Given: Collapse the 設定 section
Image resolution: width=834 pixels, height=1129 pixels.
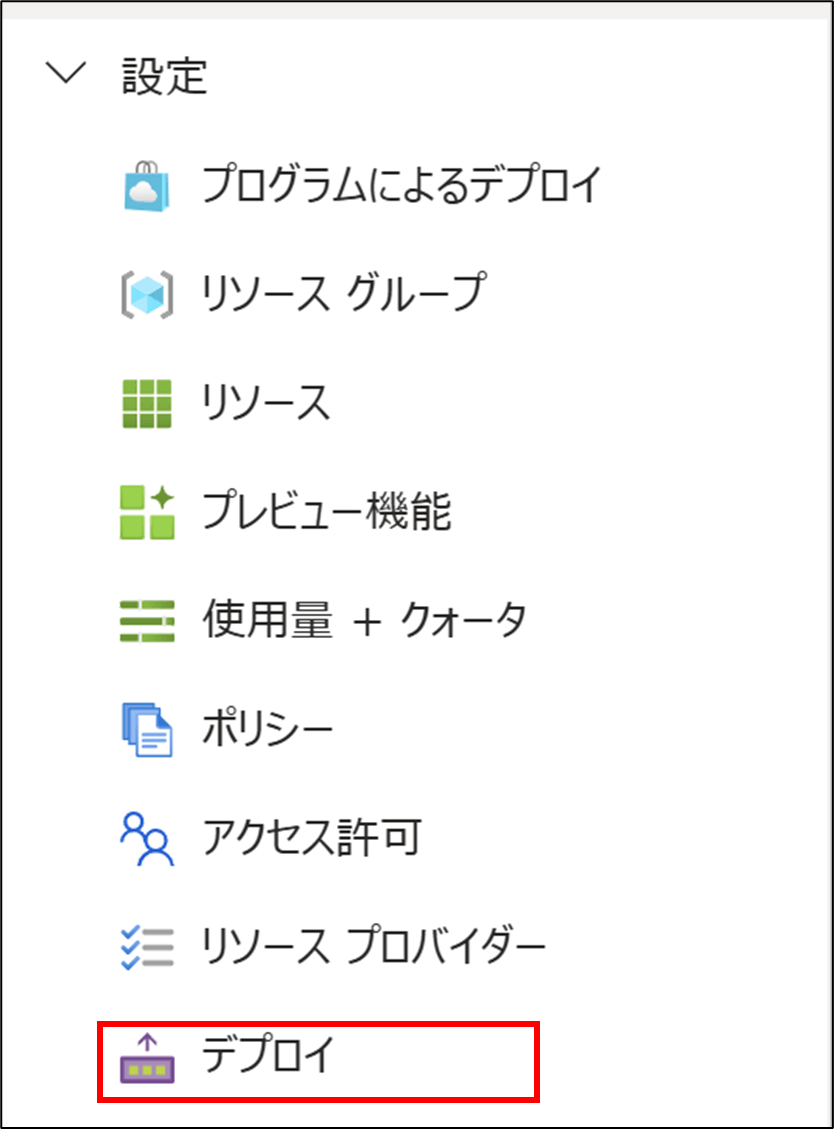Looking at the screenshot, I should (68, 76).
